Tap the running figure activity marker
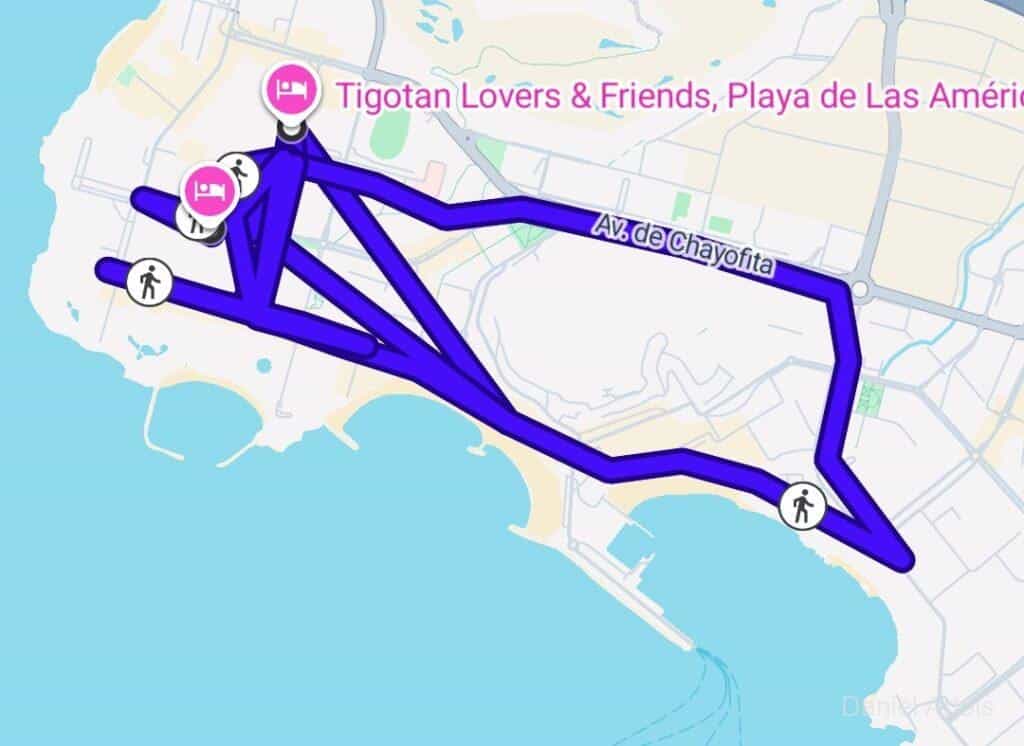Image resolution: width=1024 pixels, height=746 pixels. (239, 173)
